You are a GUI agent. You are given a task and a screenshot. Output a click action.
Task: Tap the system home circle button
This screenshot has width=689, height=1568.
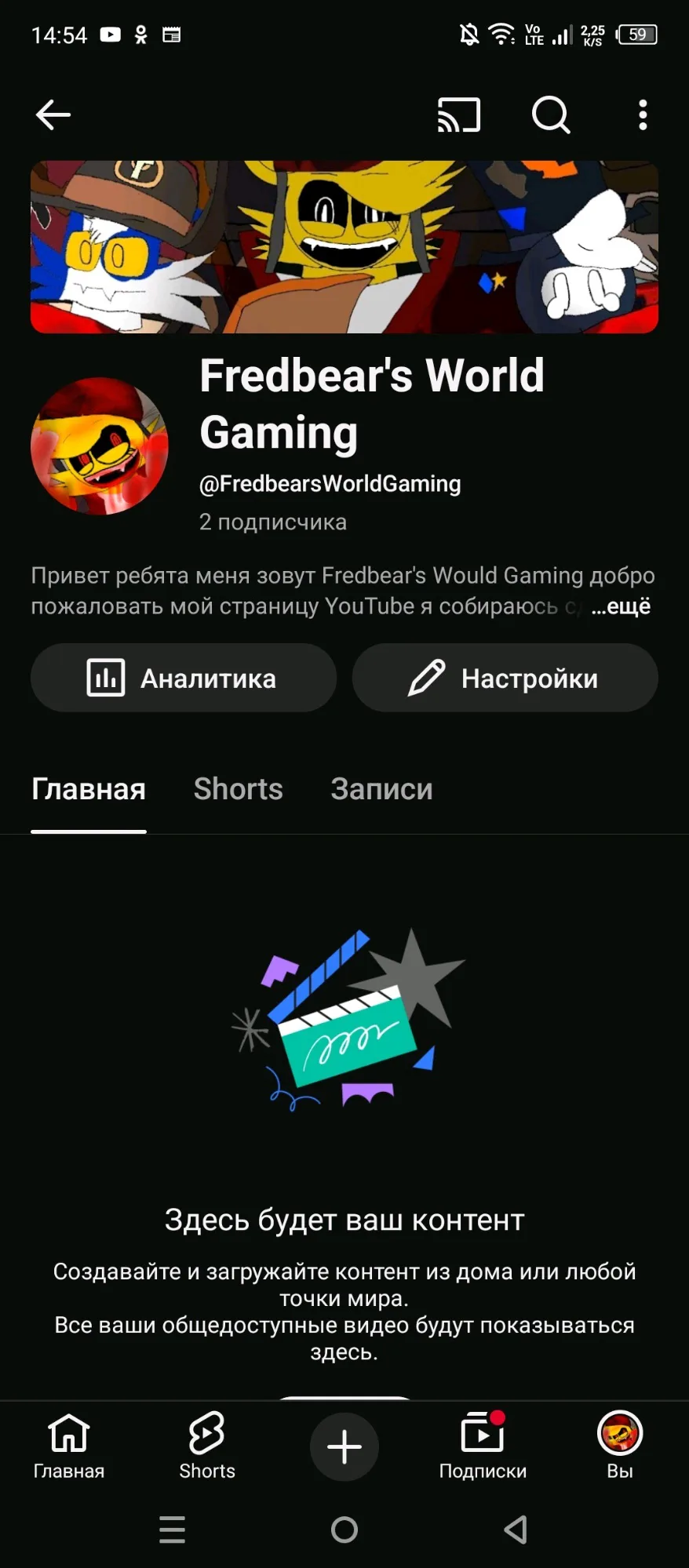pos(344,1529)
